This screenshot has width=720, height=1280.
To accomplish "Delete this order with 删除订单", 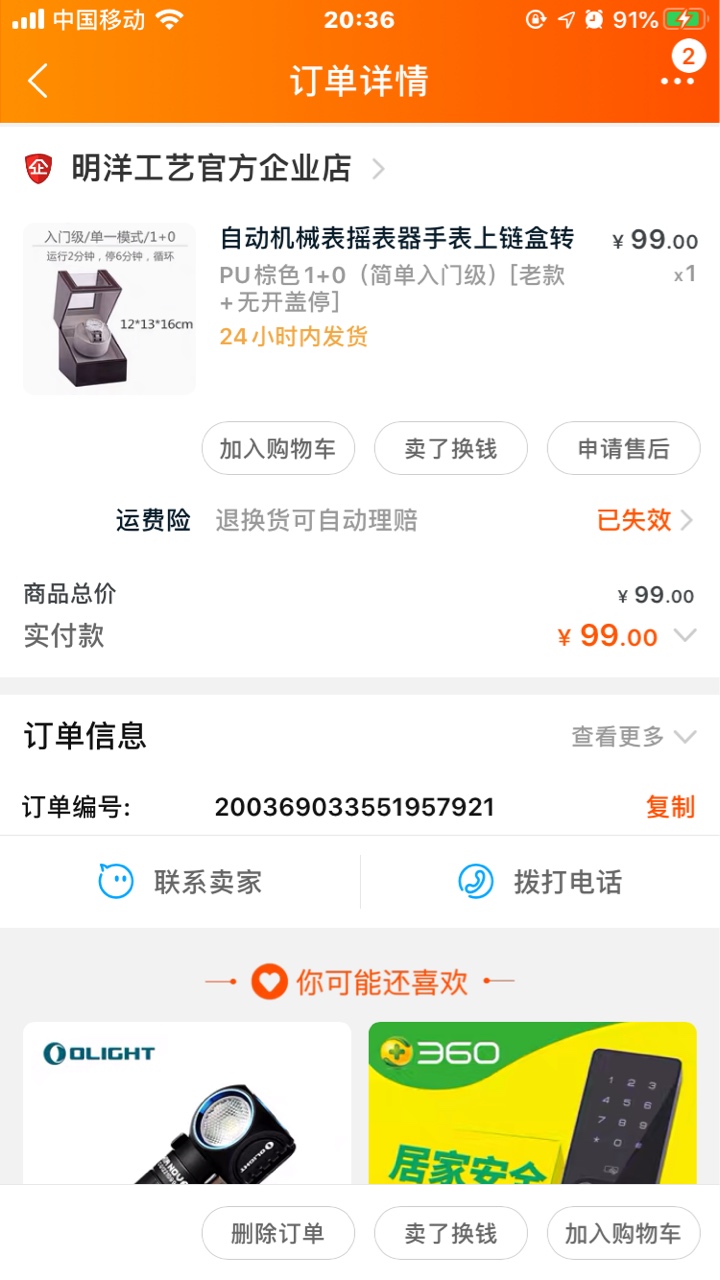I will point(277,1233).
